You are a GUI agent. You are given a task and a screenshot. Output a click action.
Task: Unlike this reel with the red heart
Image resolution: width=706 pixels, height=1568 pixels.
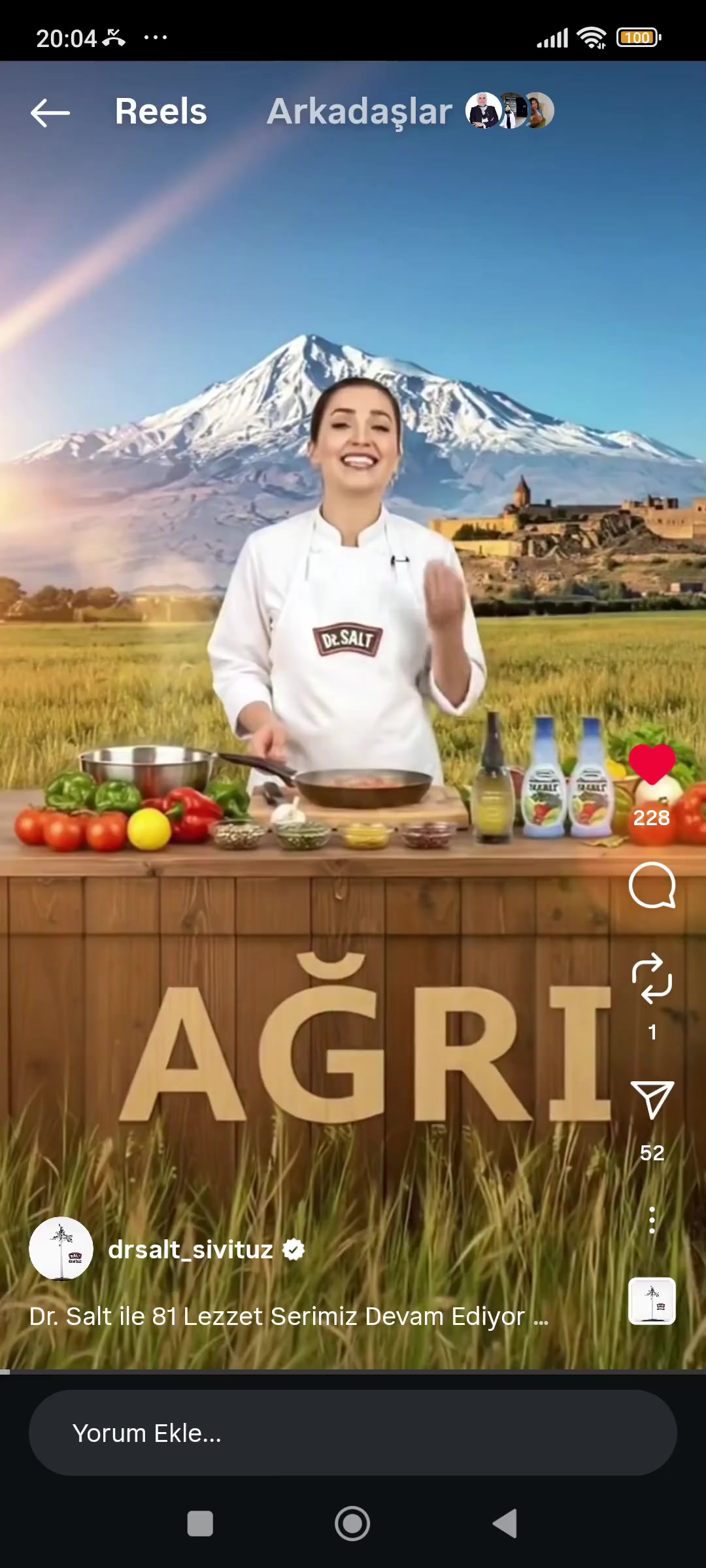click(652, 764)
